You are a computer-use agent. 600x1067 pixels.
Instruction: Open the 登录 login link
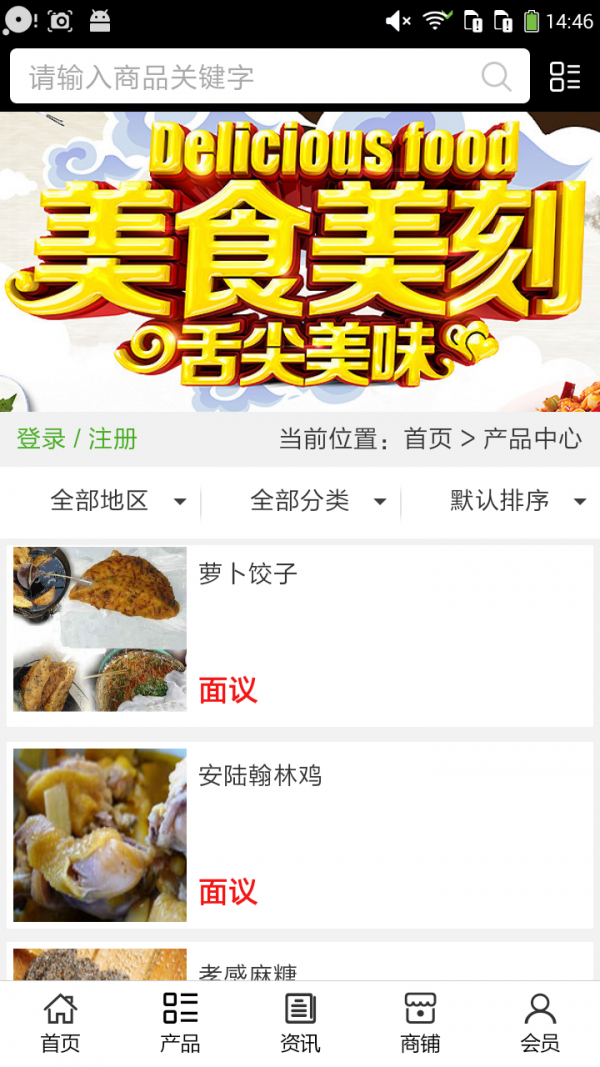pyautogui.click(x=41, y=439)
